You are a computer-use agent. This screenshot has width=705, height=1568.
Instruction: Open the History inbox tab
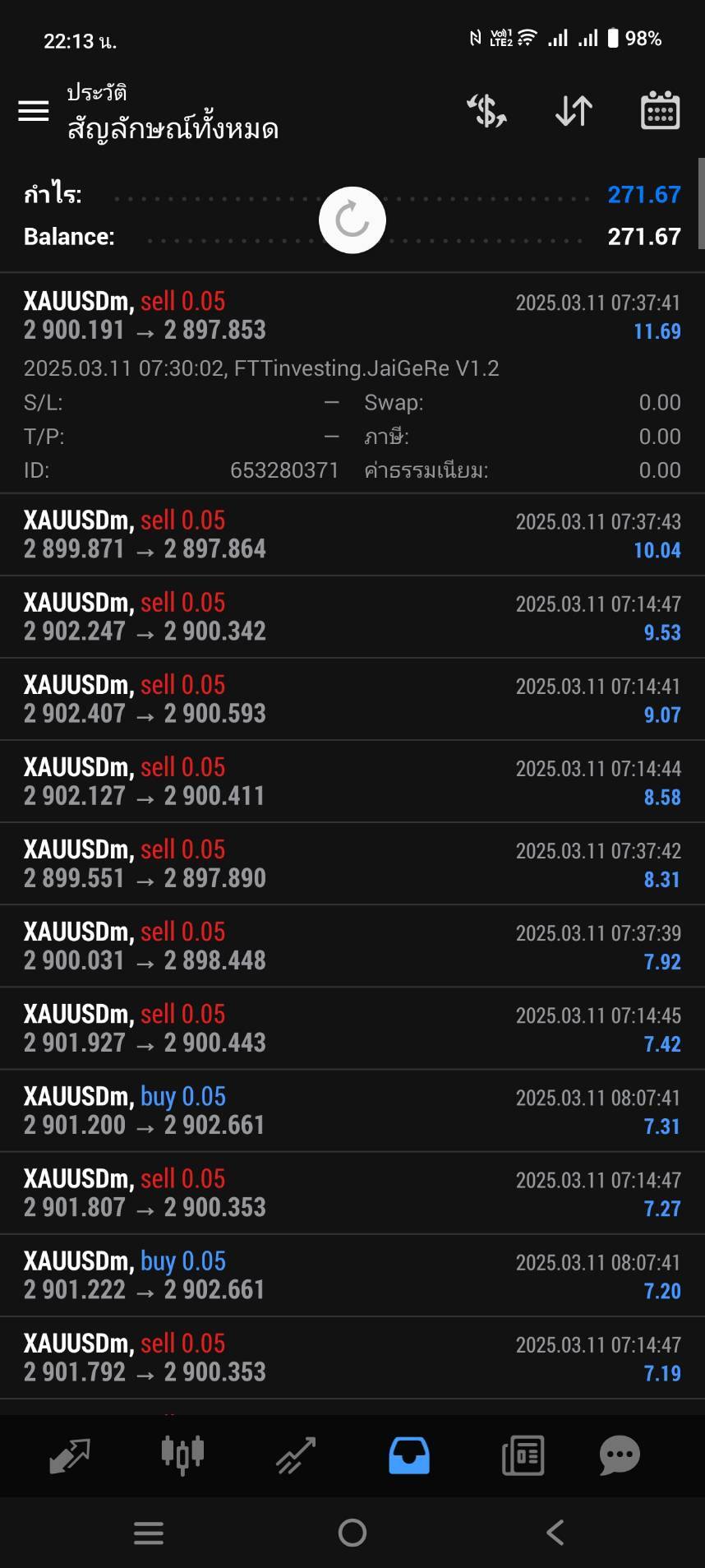coord(409,1455)
